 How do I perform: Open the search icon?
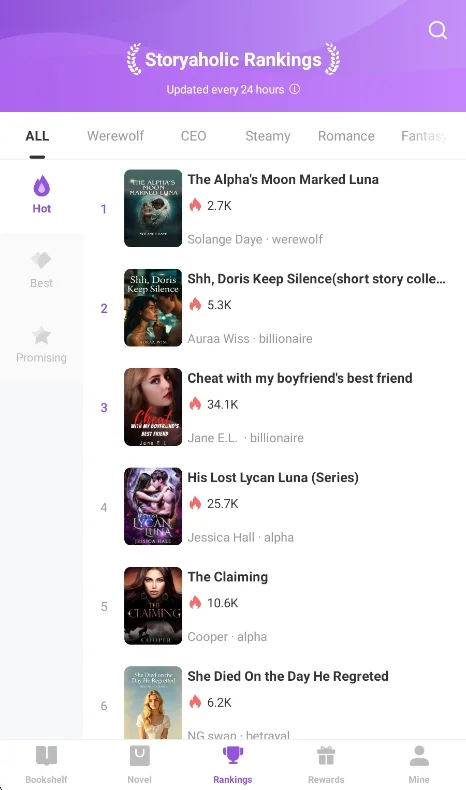click(x=437, y=30)
